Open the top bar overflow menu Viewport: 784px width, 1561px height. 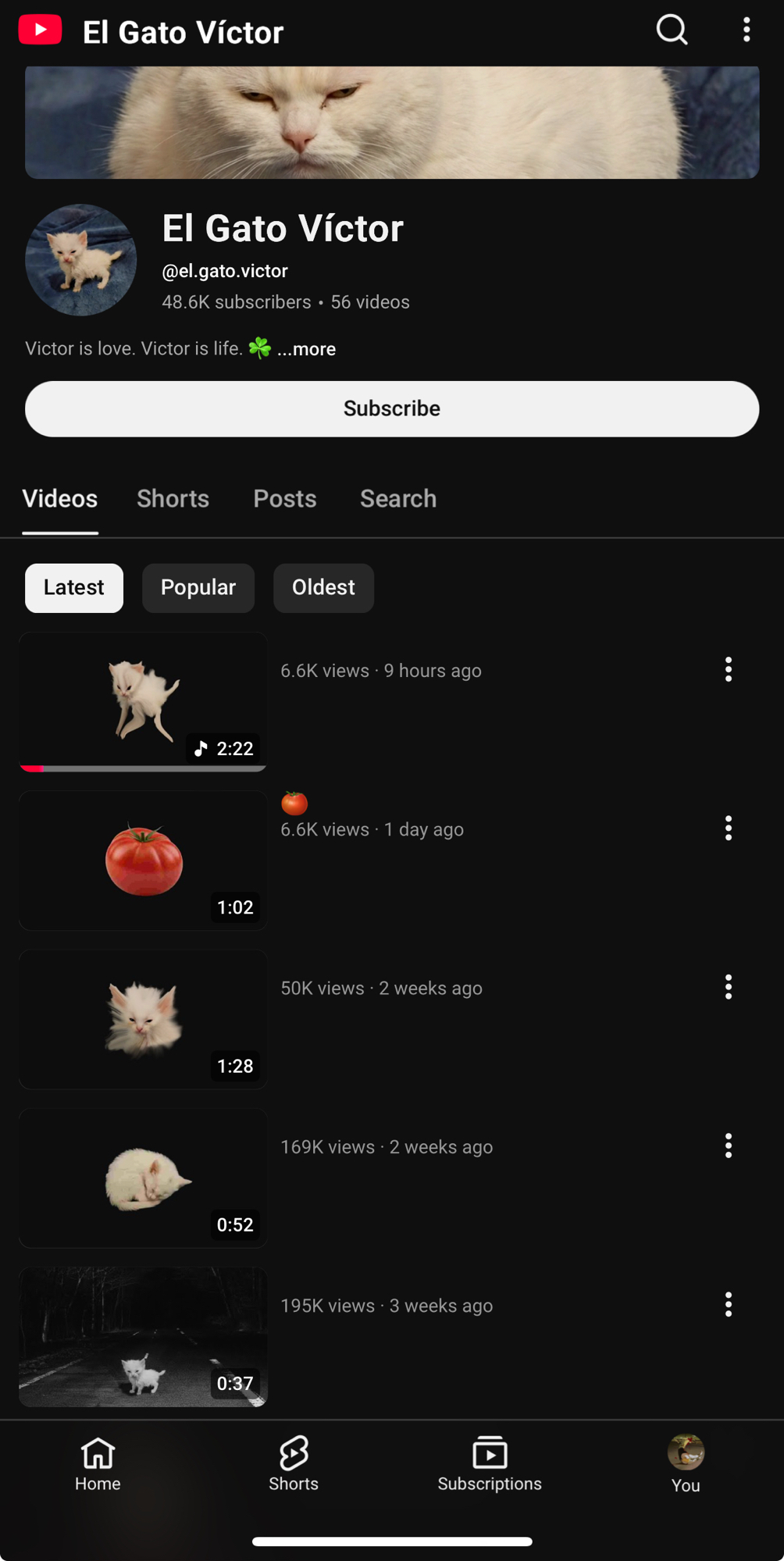747,30
